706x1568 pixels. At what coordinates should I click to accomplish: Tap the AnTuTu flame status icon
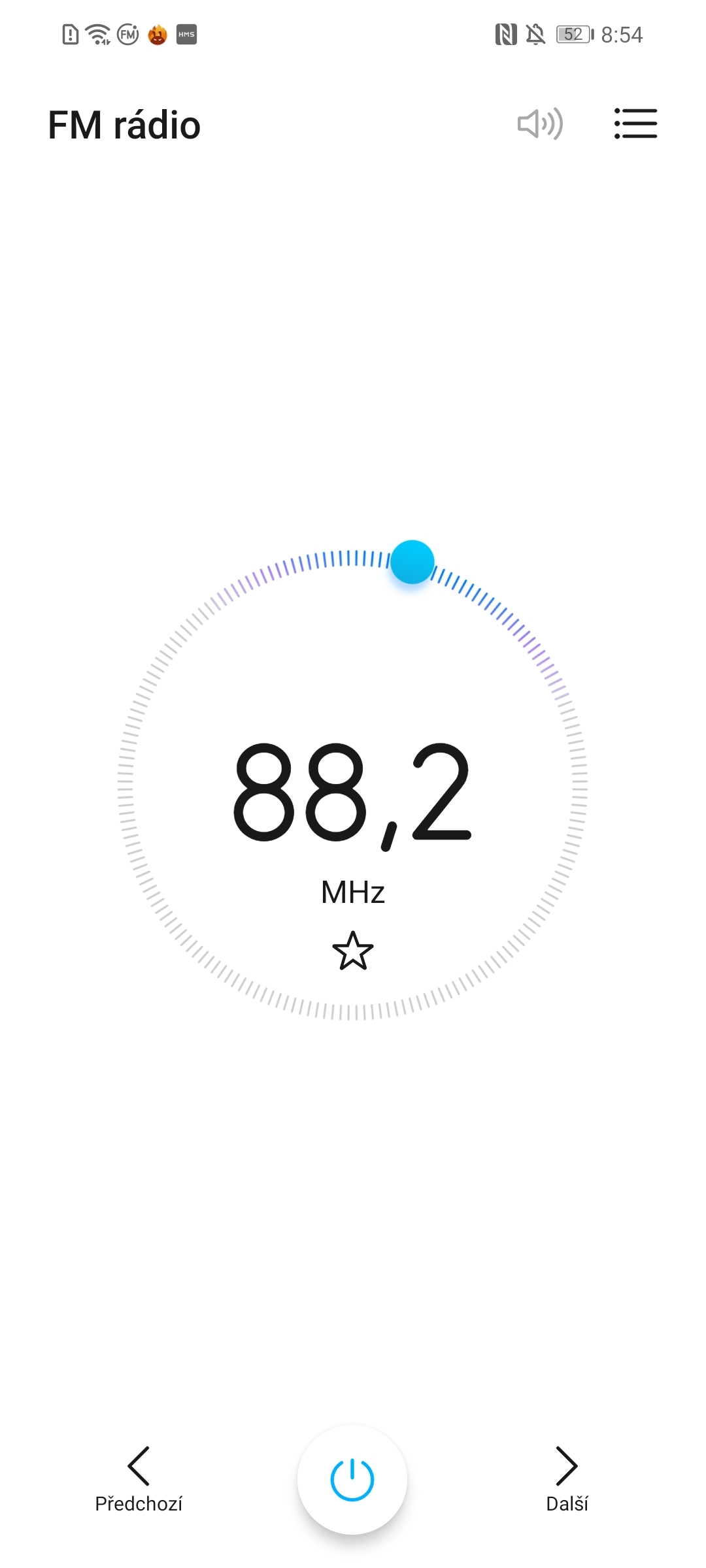pyautogui.click(x=156, y=35)
